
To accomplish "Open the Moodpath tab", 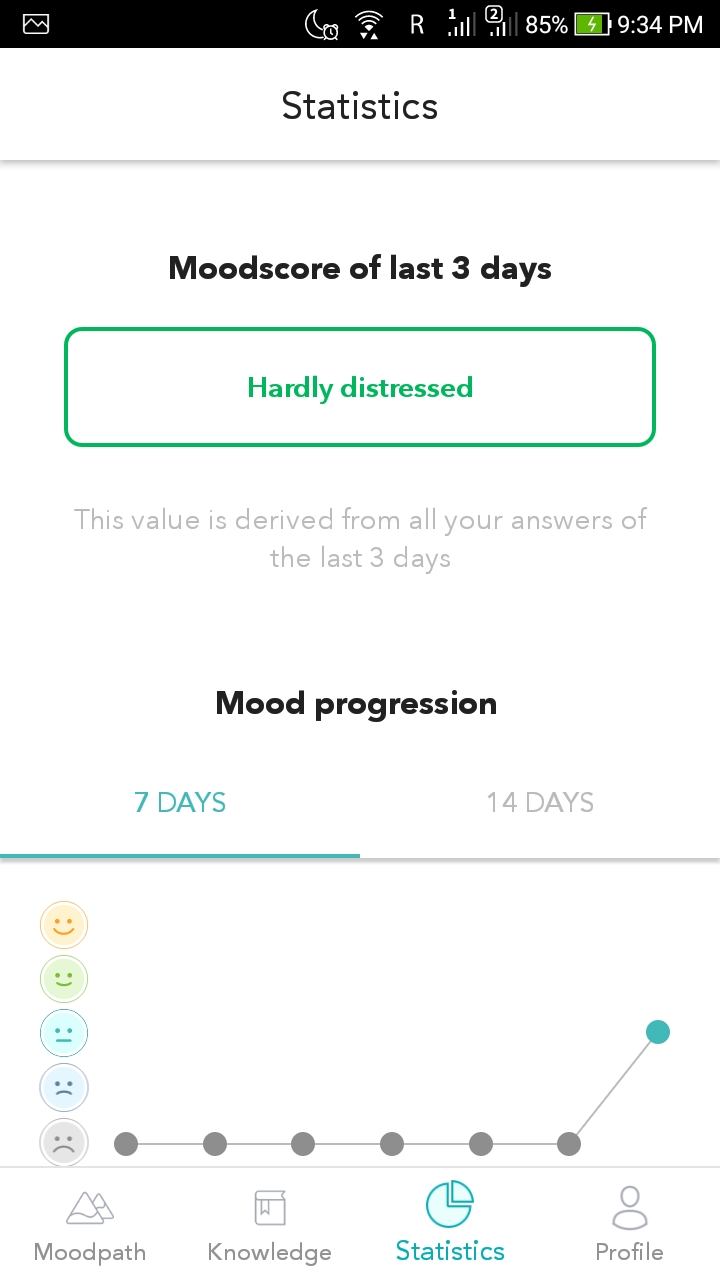I will [90, 1225].
